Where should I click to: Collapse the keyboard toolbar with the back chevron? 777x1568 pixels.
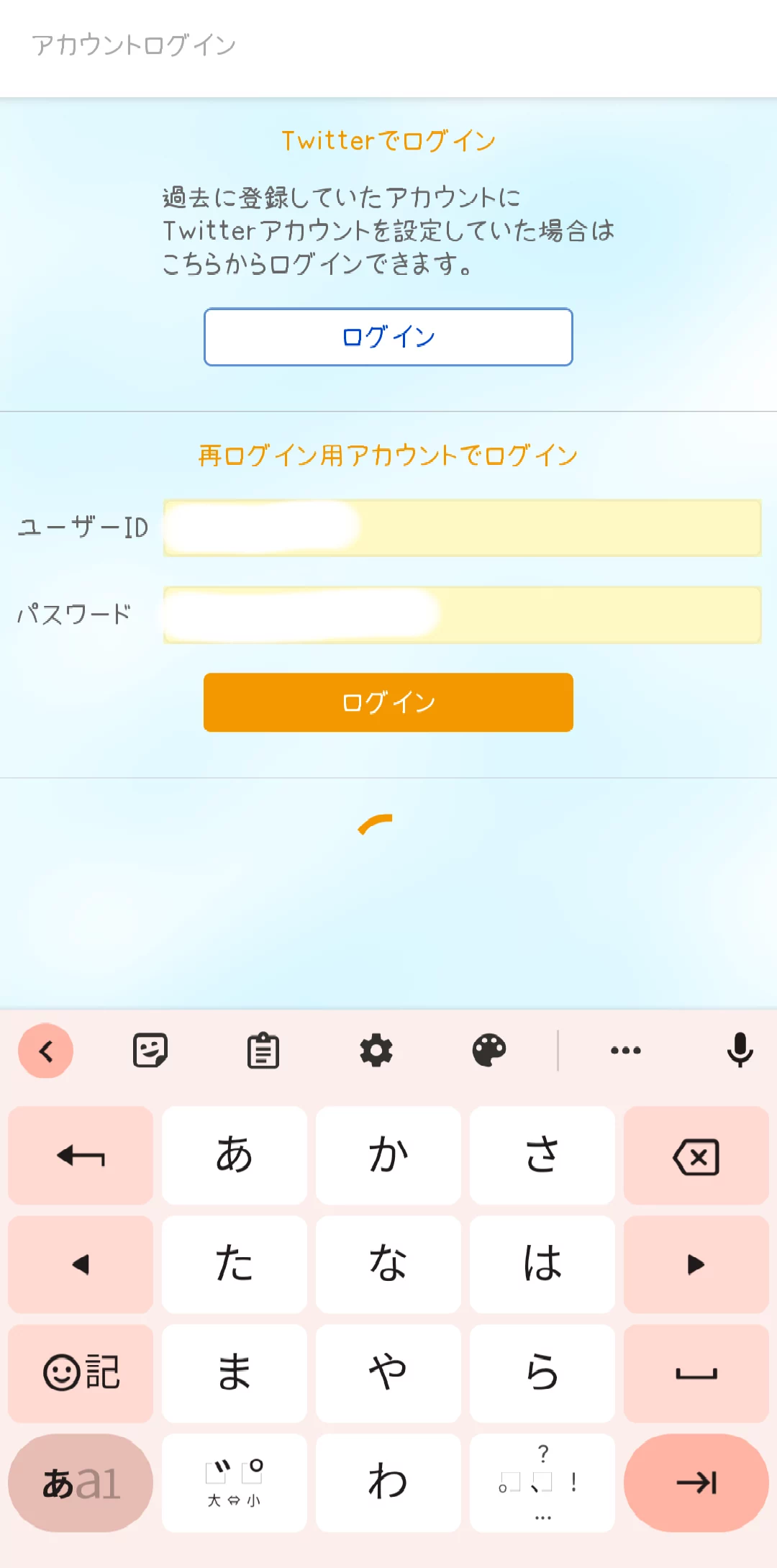click(46, 1051)
